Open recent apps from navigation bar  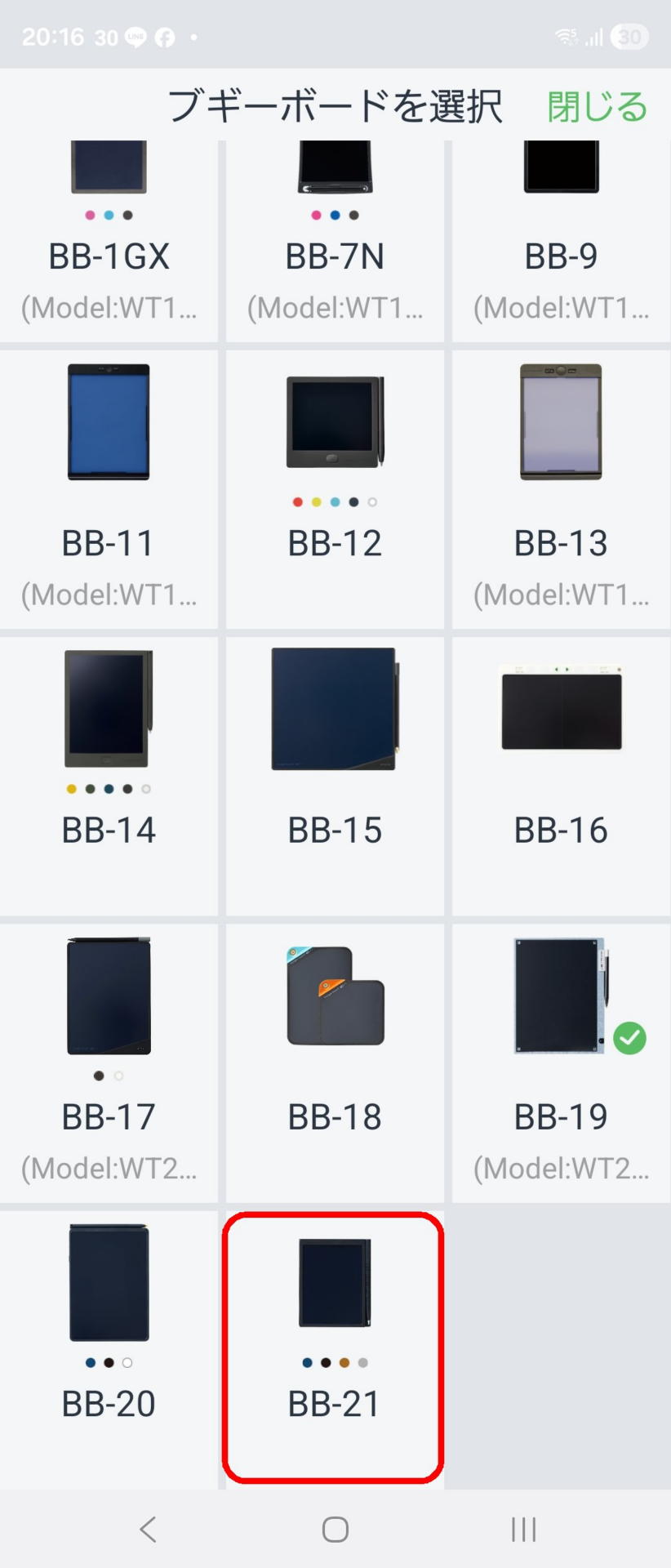[x=523, y=1529]
